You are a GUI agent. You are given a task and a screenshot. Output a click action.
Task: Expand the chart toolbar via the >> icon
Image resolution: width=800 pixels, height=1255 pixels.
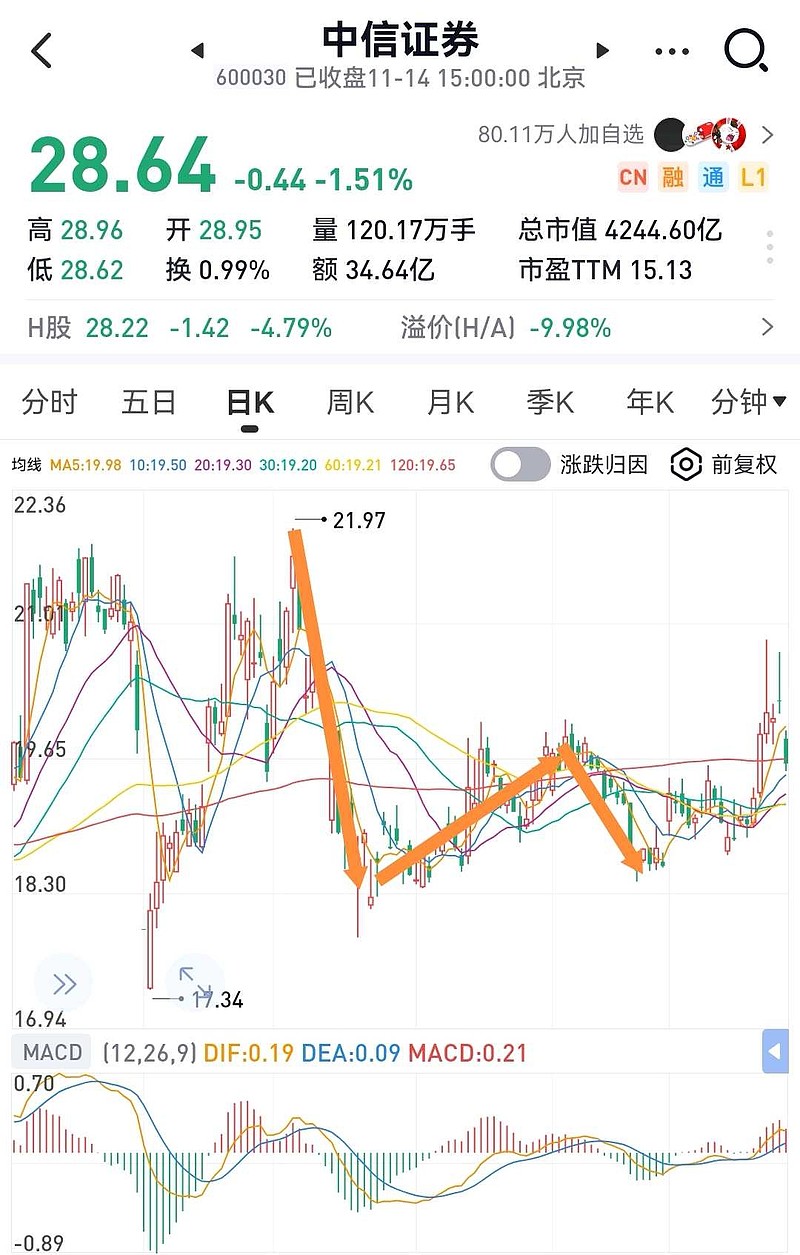(x=62, y=983)
